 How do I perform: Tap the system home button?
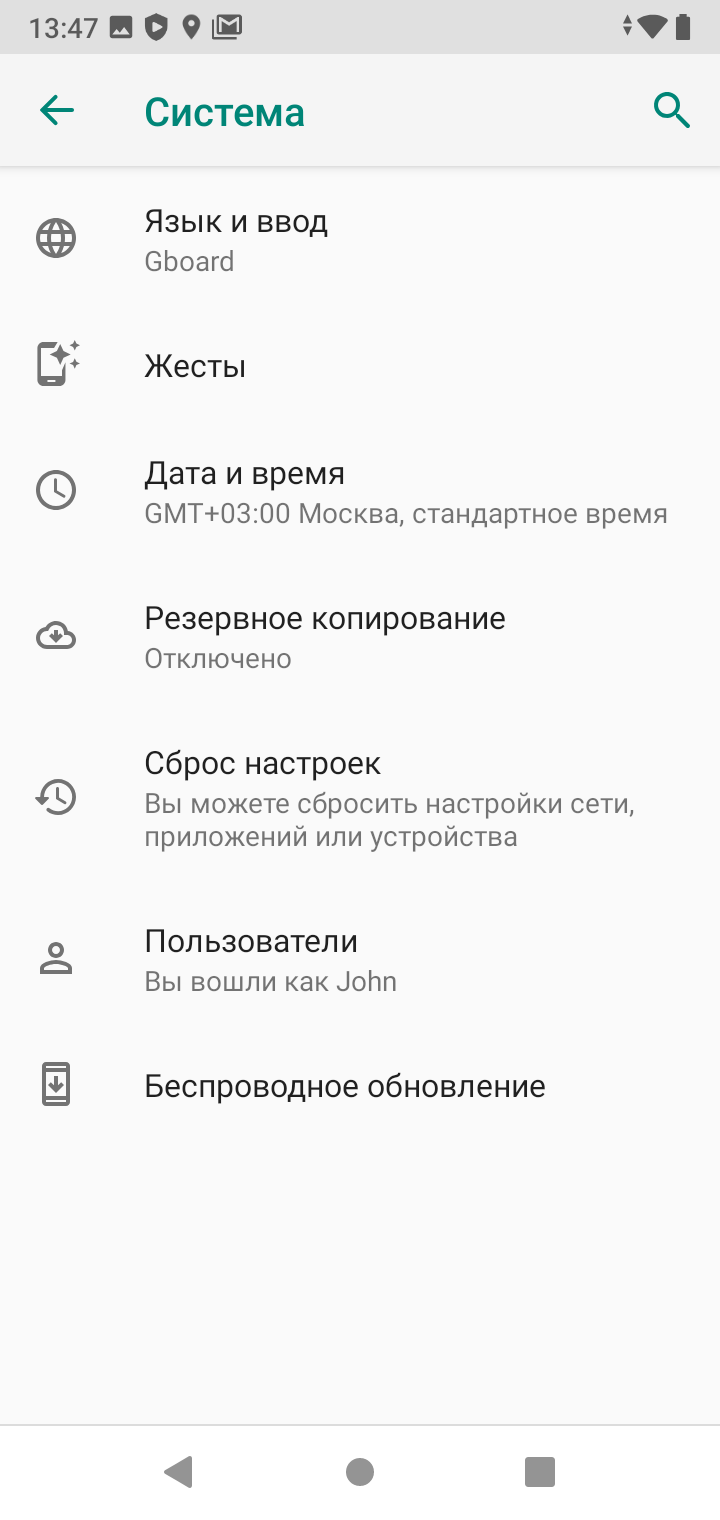click(360, 1471)
